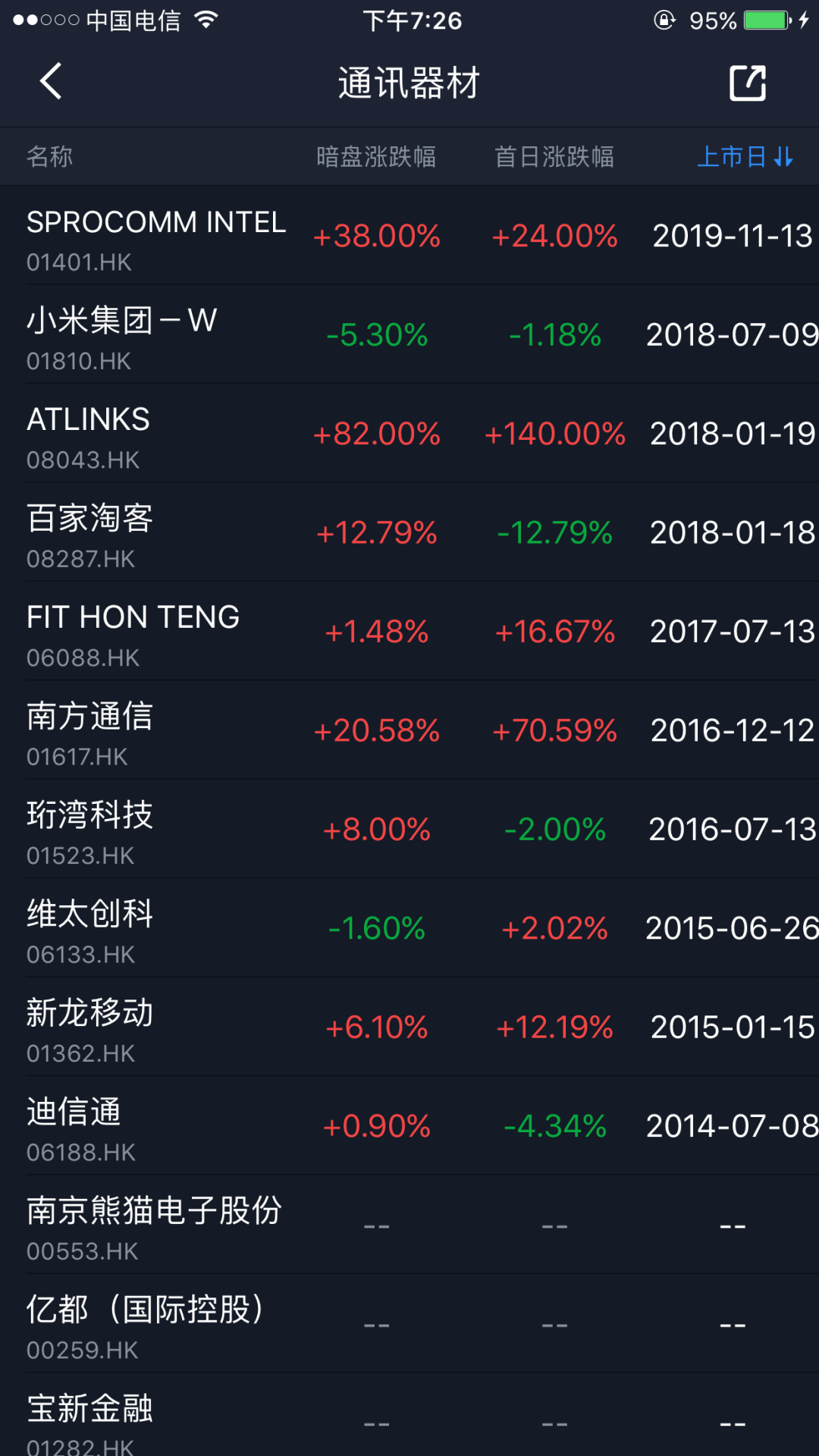Screen dimensions: 819x1456
Task: Open SPROCOMM INTEL 01401.HK stock
Action: pos(155,237)
